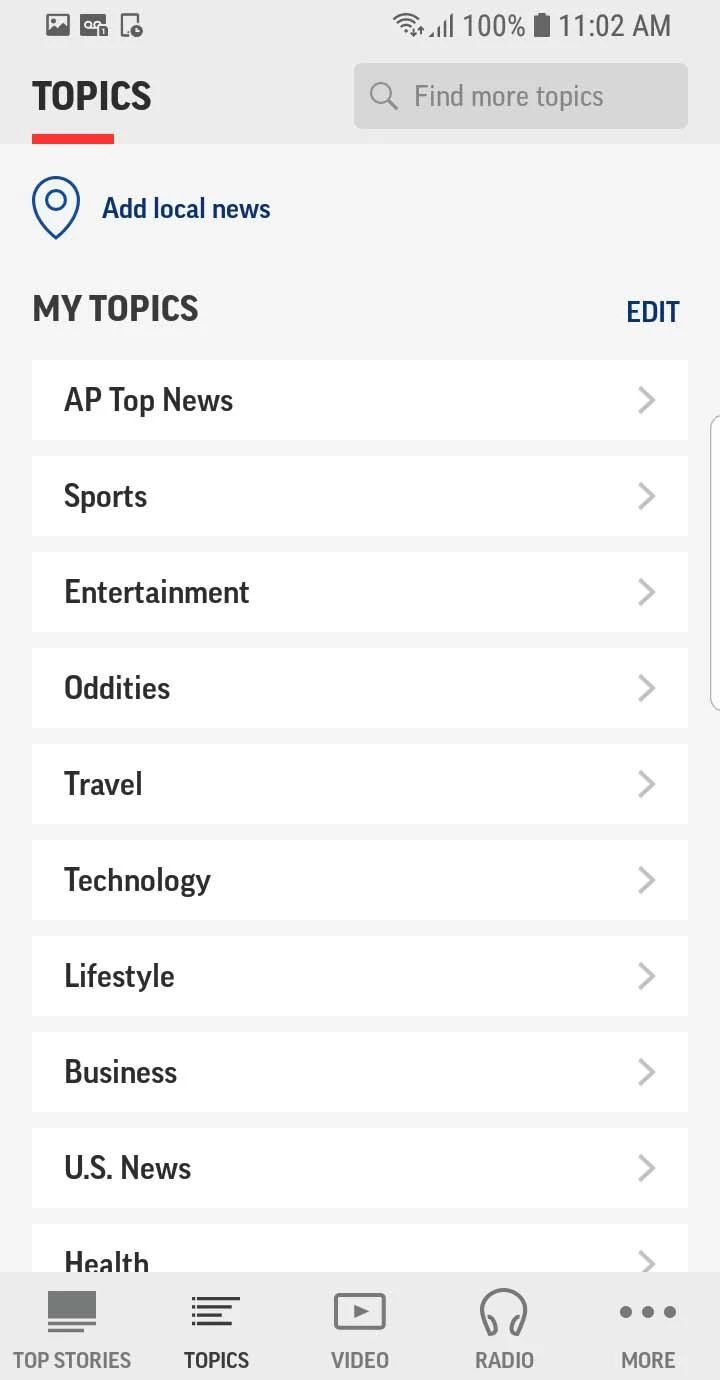
Task: Open the Business topic
Action: point(360,1072)
